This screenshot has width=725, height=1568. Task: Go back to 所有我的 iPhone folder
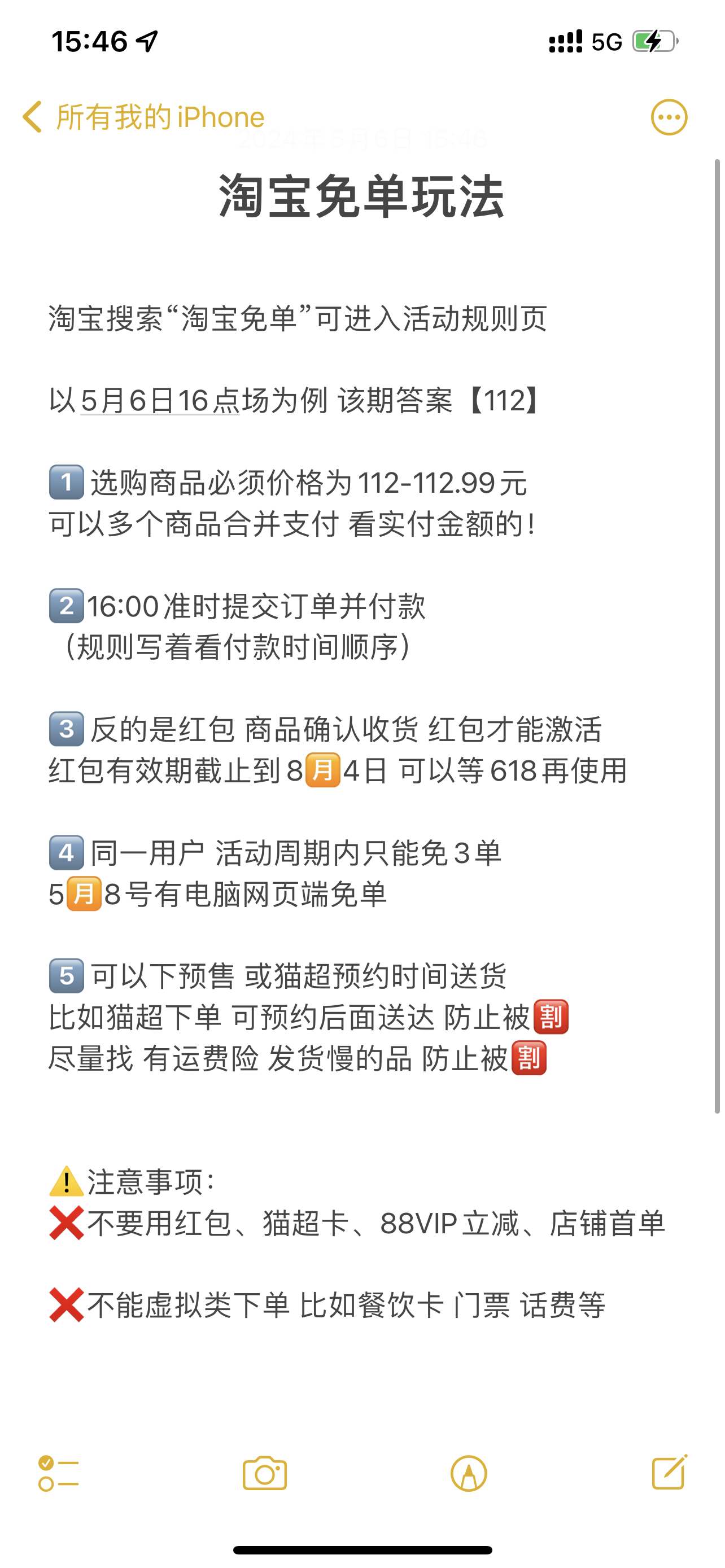(143, 117)
